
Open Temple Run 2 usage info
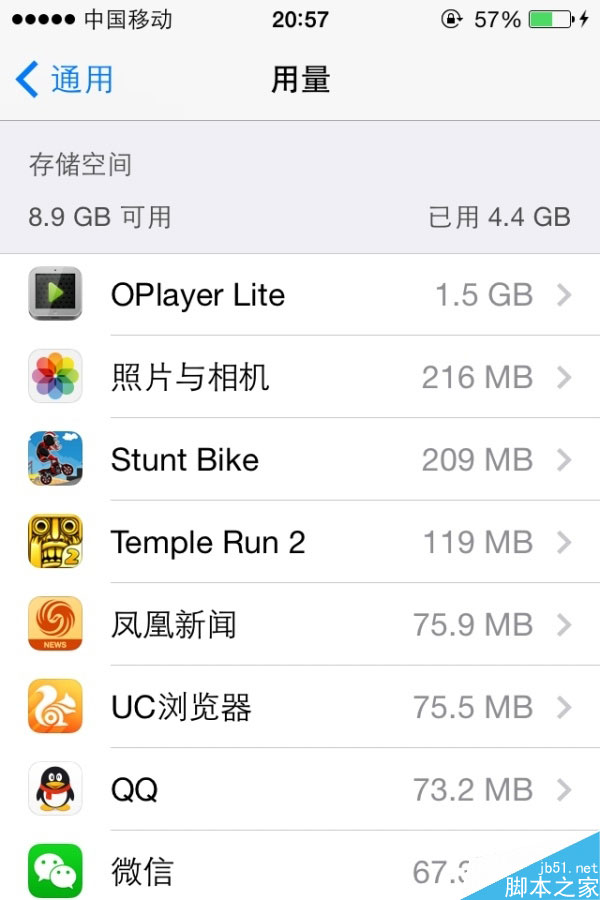click(x=300, y=542)
